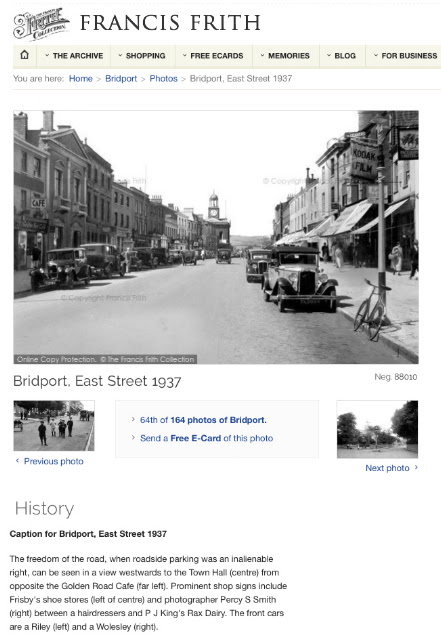Expand The Archive menu

coord(74,56)
